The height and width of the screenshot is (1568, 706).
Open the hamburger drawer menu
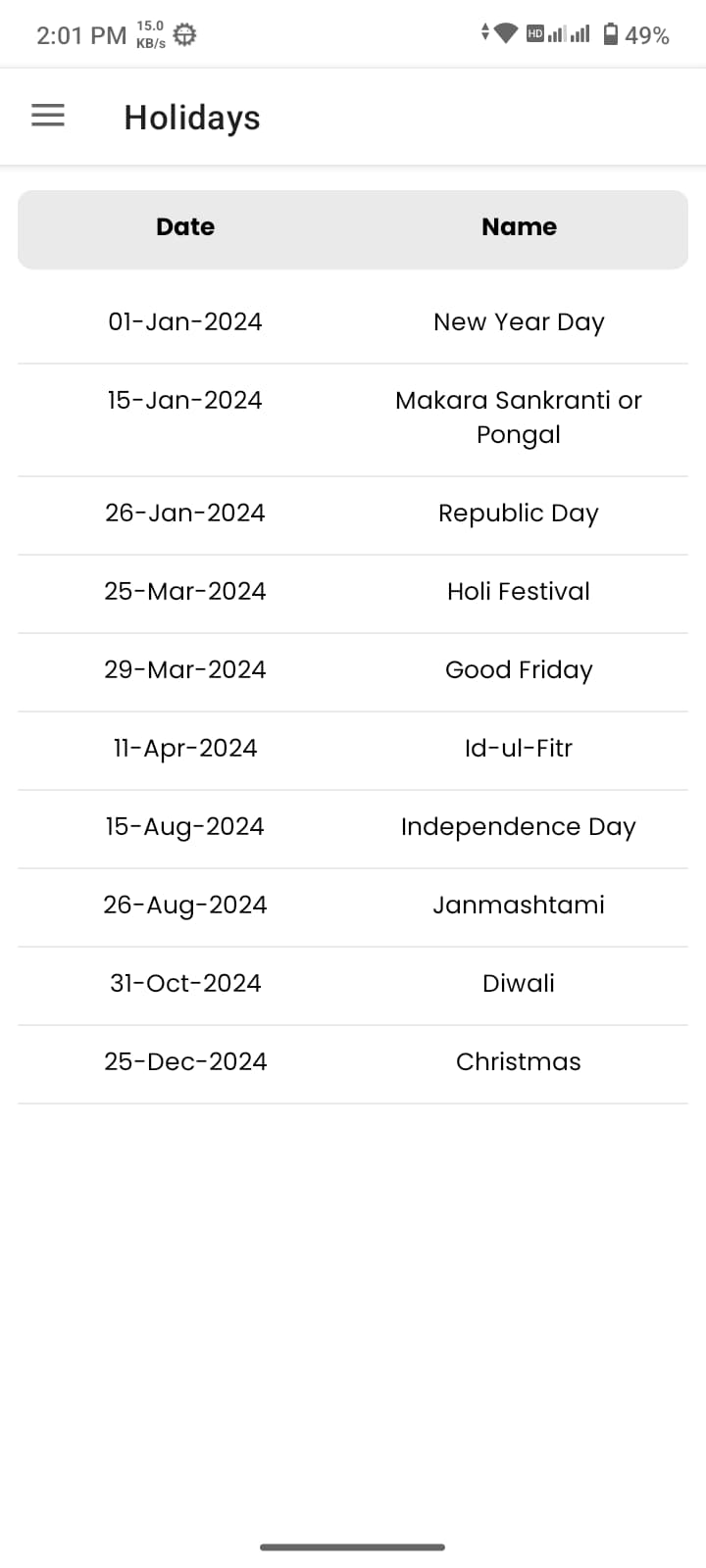[48, 117]
